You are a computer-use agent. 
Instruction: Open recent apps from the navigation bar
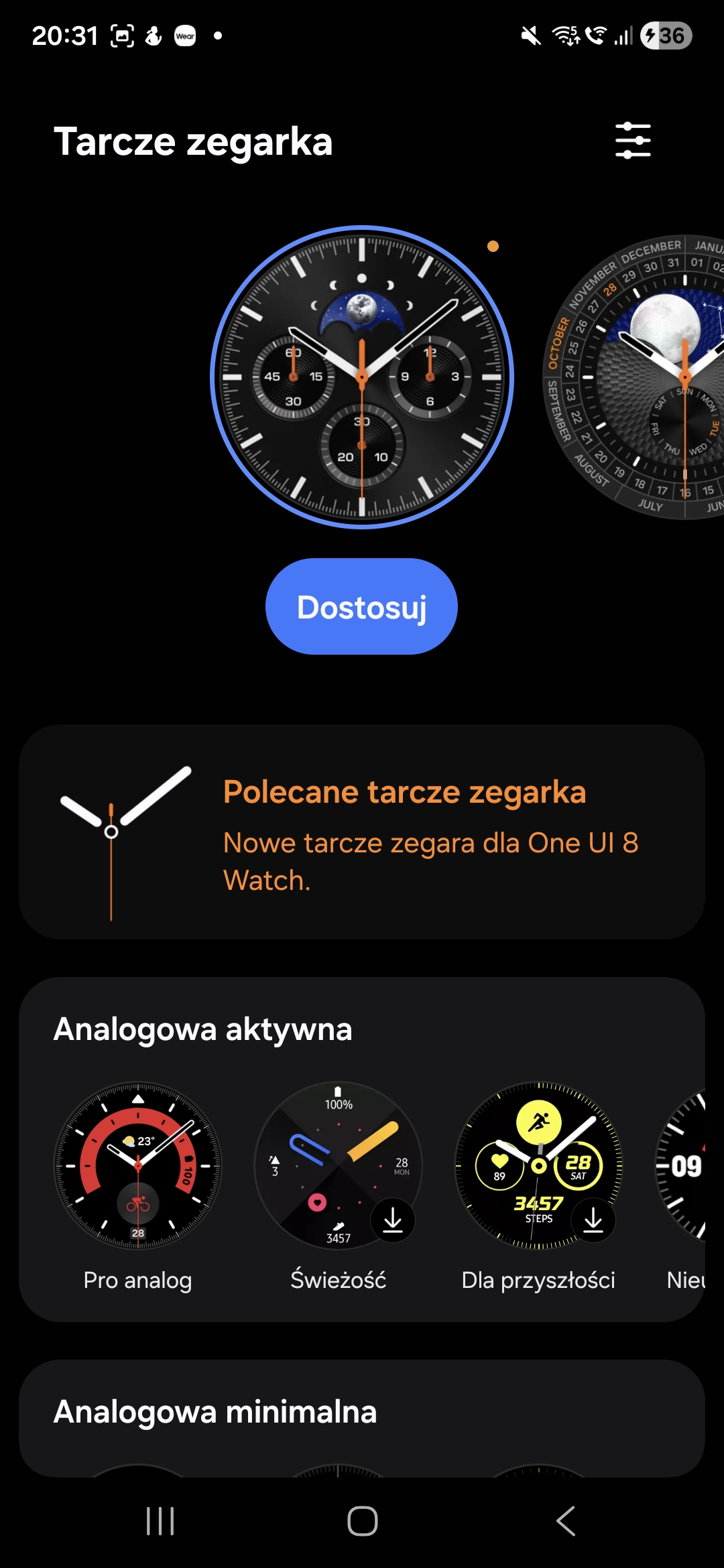(160, 1521)
